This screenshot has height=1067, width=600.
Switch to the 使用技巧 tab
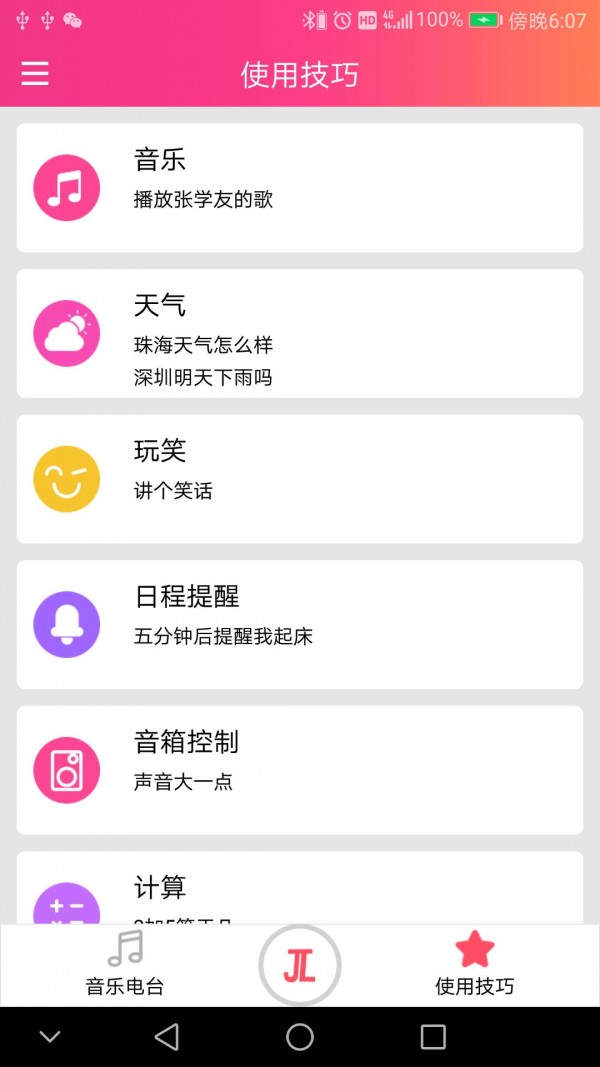474,964
